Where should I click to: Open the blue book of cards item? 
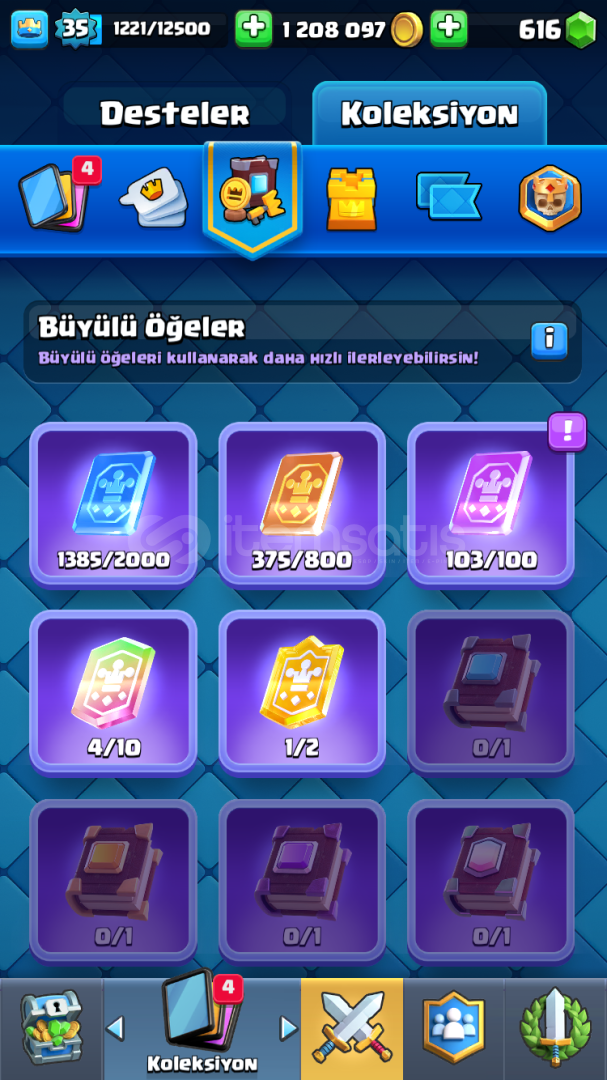coord(491,693)
